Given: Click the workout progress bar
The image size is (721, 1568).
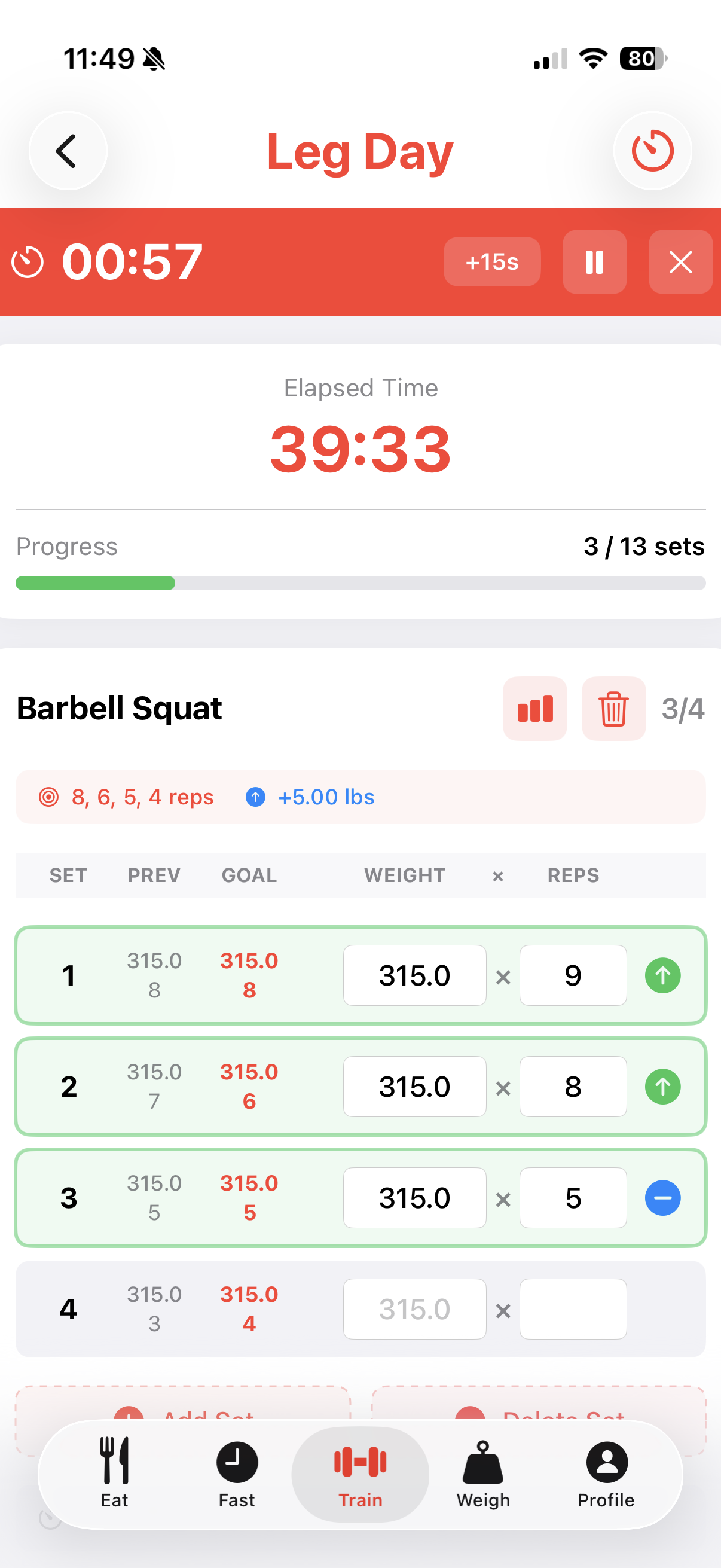Looking at the screenshot, I should [x=359, y=583].
